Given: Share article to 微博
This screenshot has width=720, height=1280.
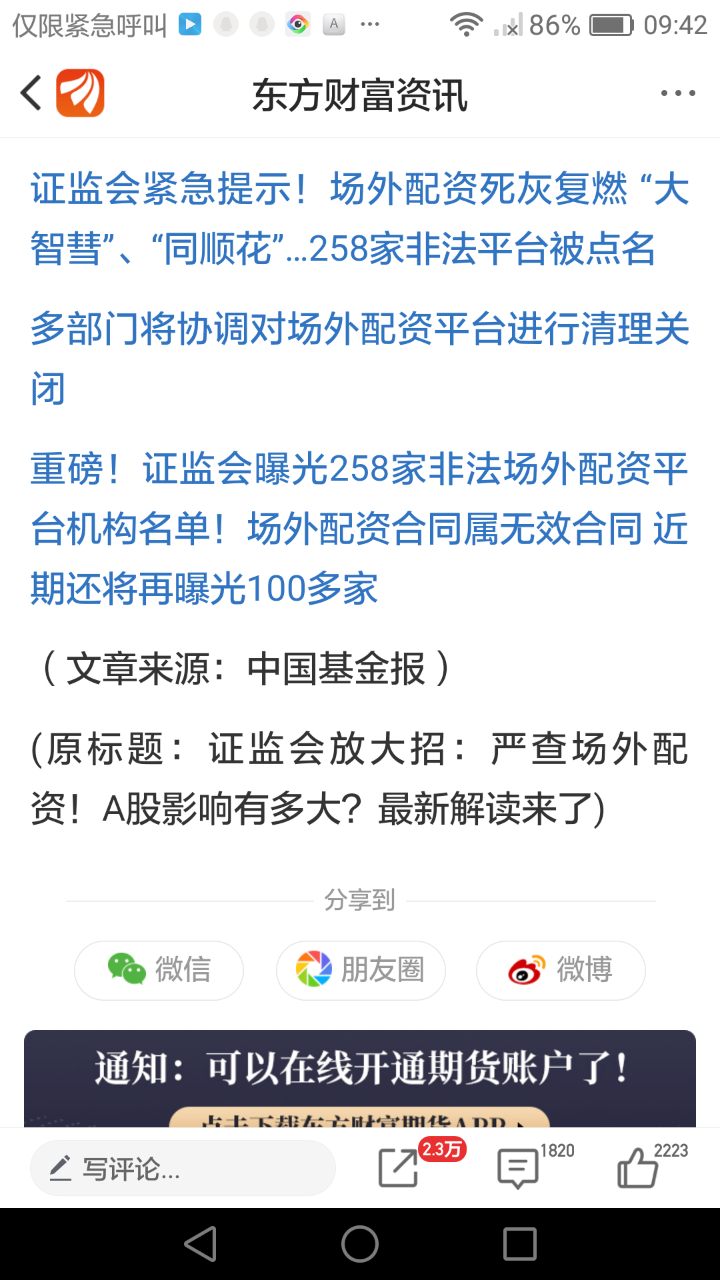Looking at the screenshot, I should 560,969.
